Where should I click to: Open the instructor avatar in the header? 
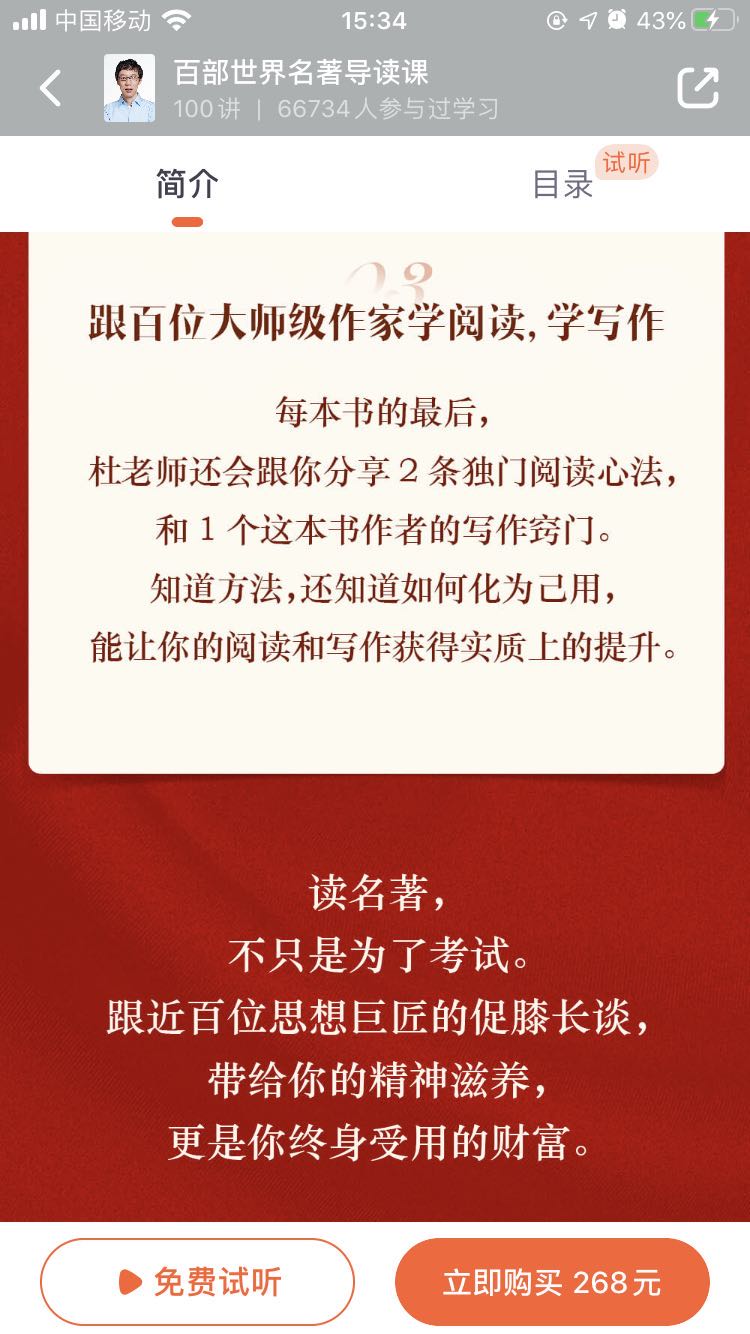pyautogui.click(x=130, y=88)
